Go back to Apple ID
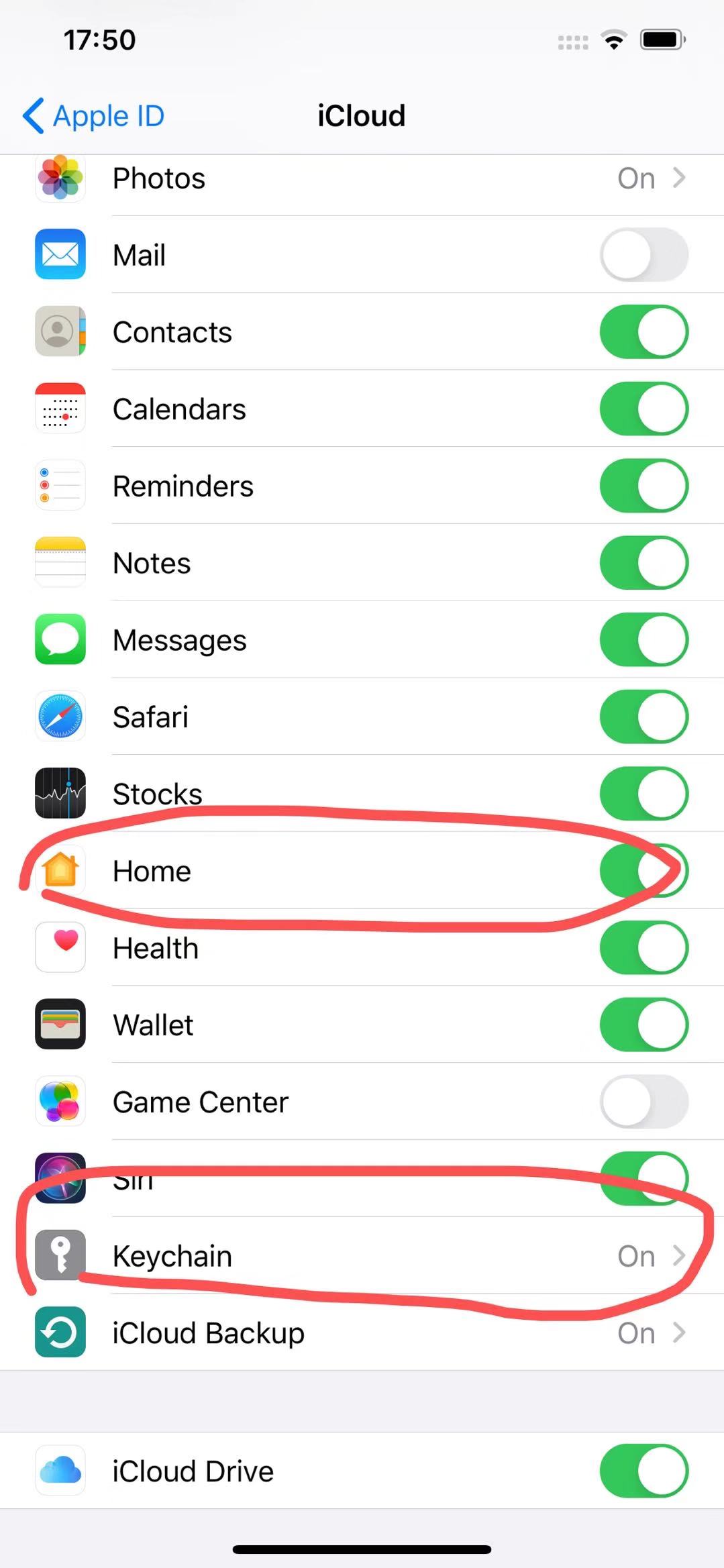The image size is (724, 1568). coord(94,115)
